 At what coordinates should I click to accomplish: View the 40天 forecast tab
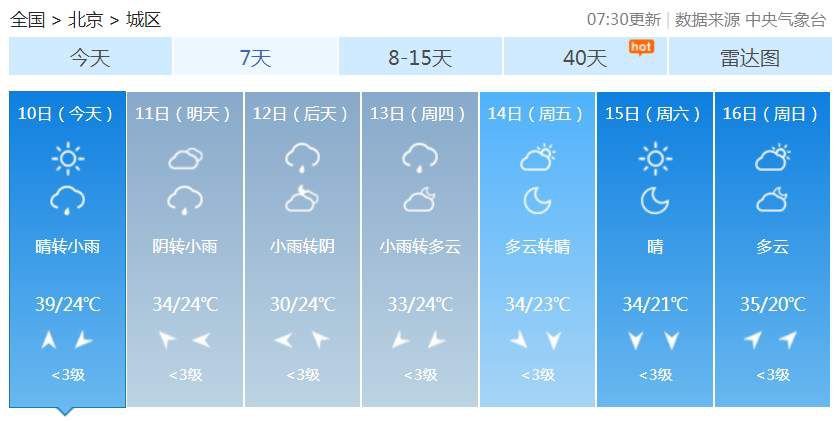(585, 58)
